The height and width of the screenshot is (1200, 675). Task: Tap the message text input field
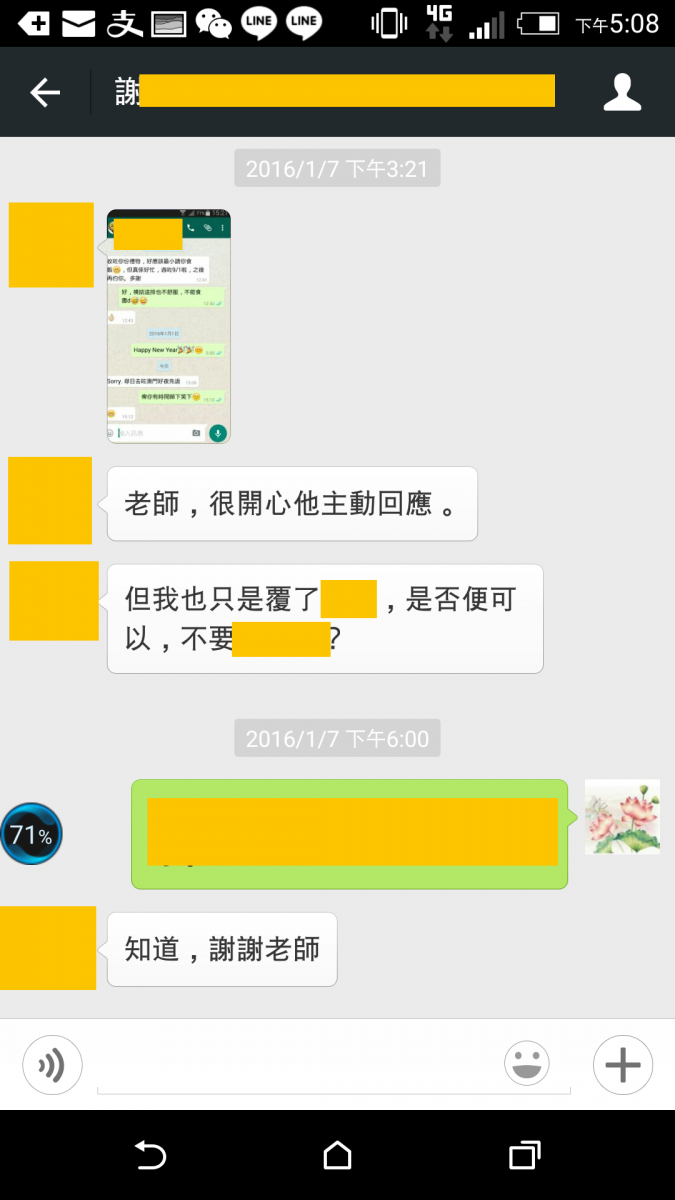[x=300, y=1066]
